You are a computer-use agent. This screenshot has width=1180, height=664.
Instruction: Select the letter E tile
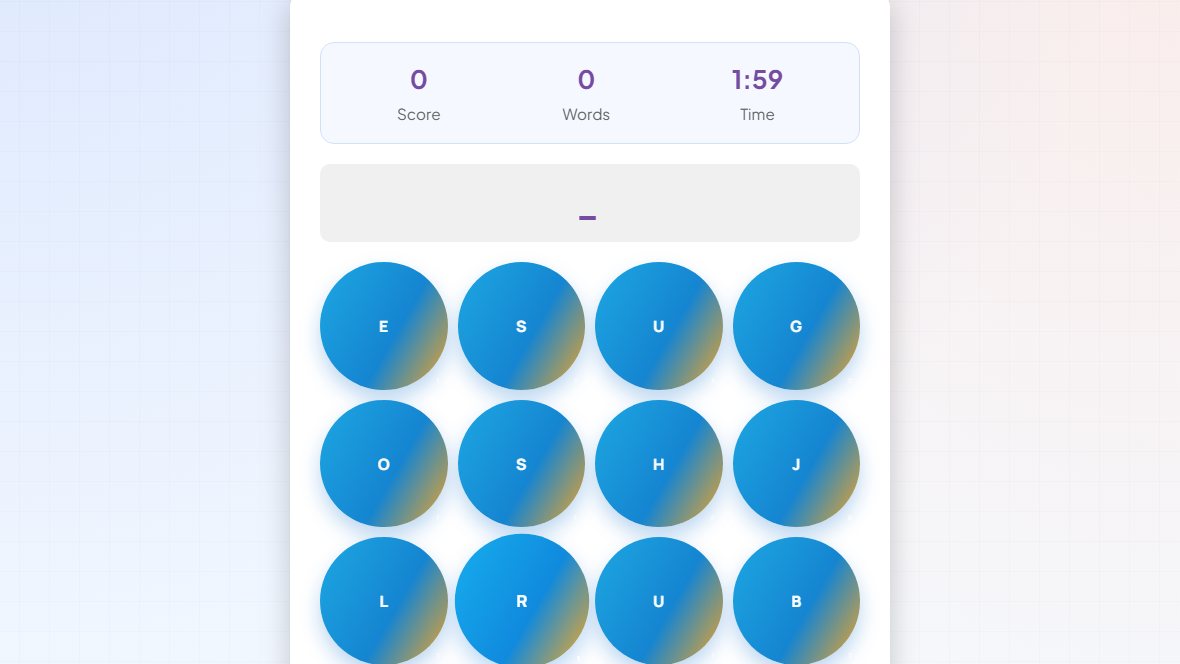point(383,326)
